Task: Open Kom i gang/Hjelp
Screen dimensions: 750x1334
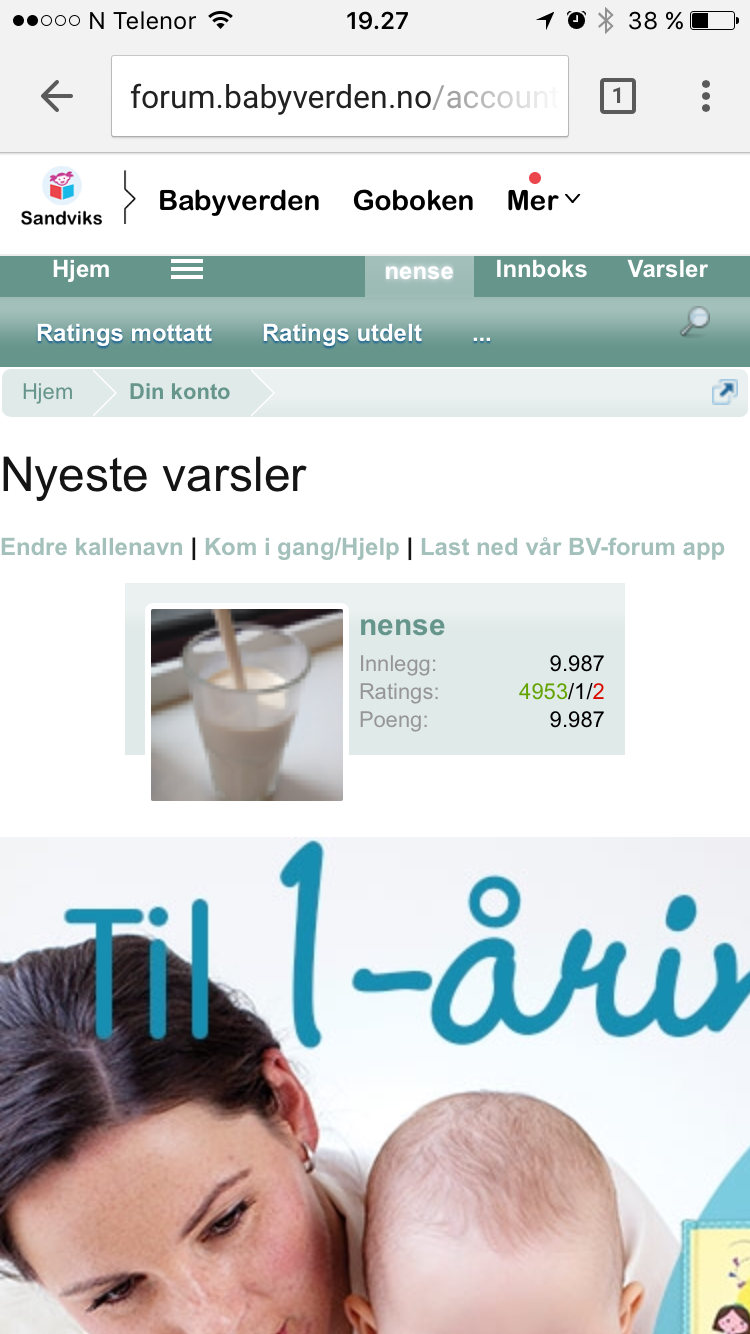Action: click(301, 547)
